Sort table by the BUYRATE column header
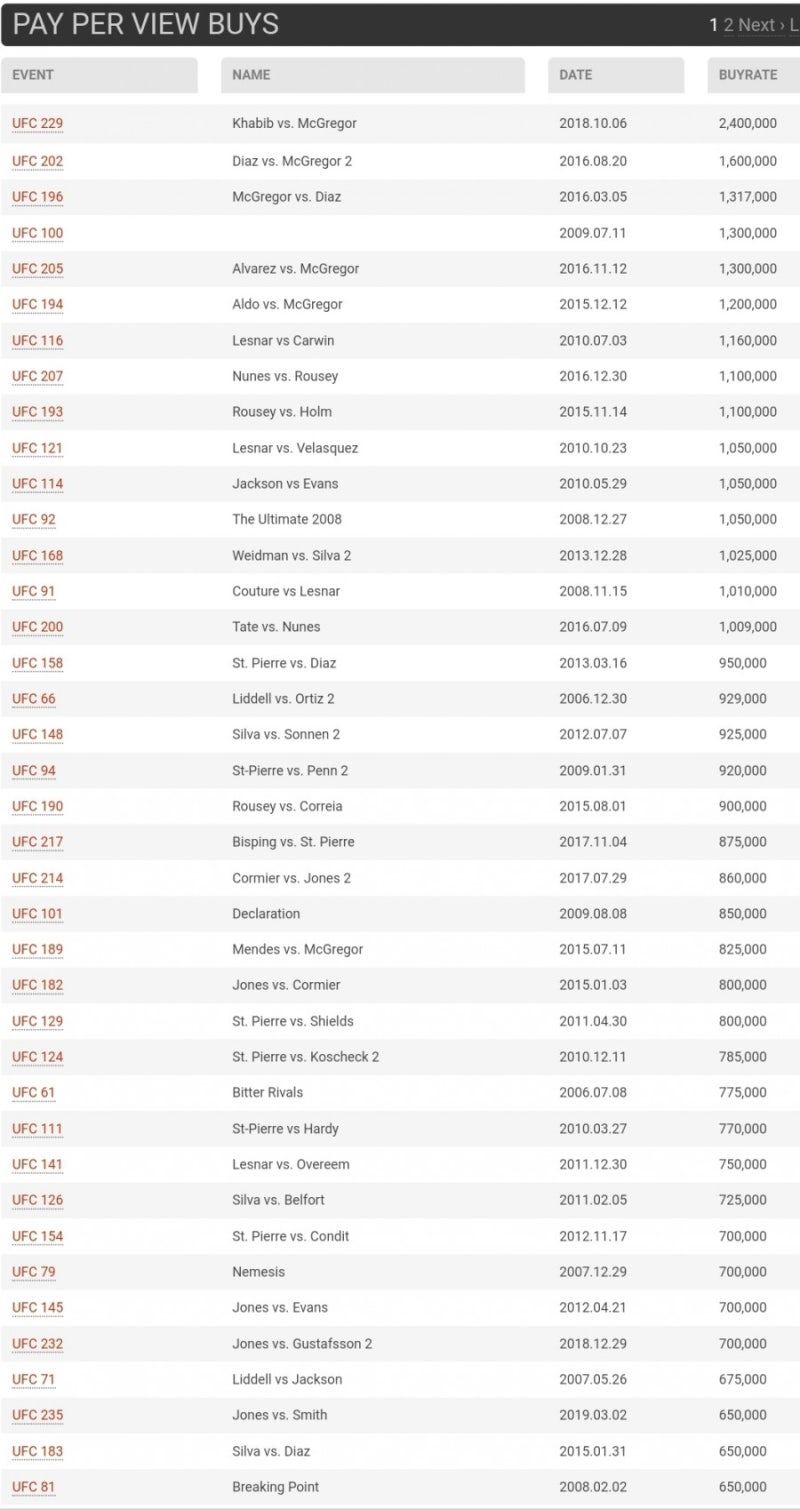The height and width of the screenshot is (1509, 800). click(x=748, y=75)
